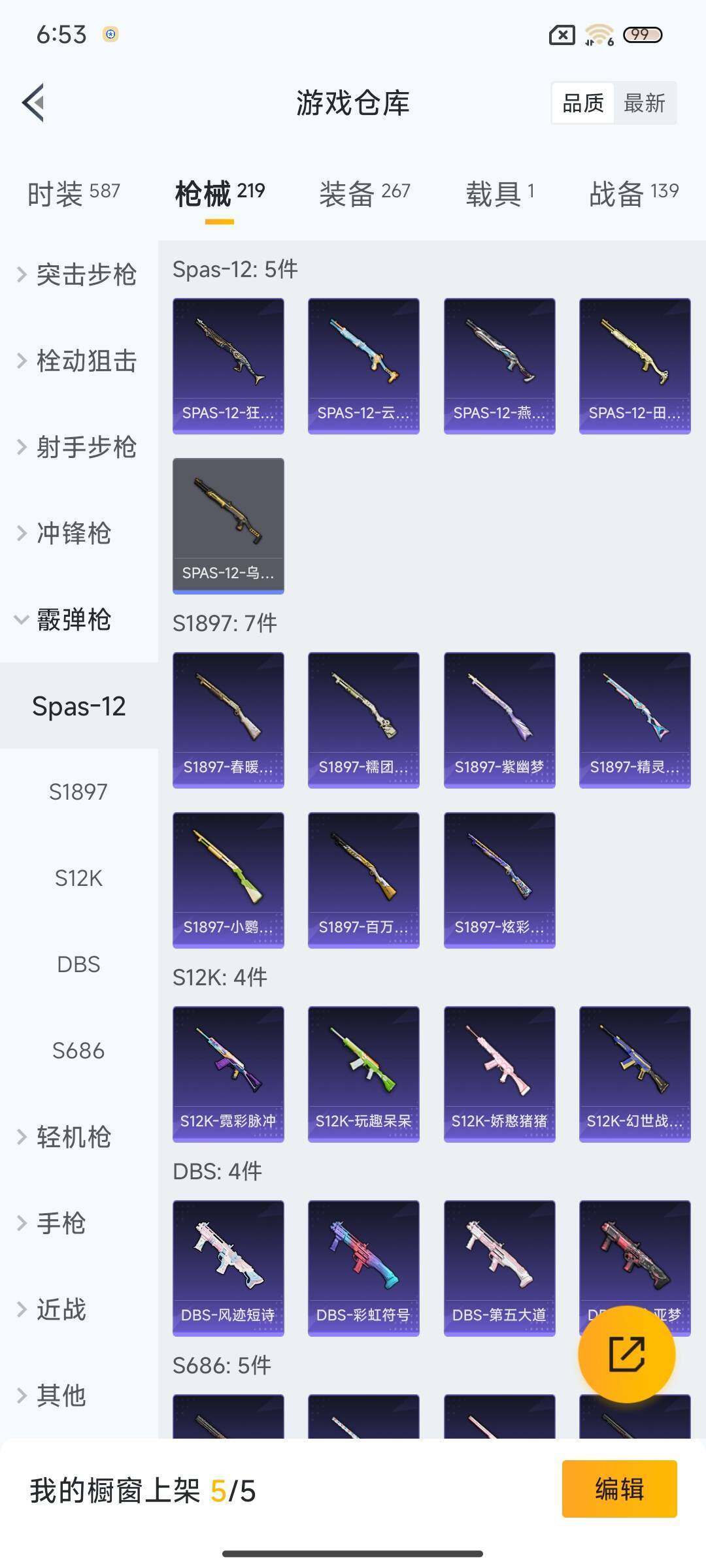Go back from 游戏仓库

pos(34,103)
